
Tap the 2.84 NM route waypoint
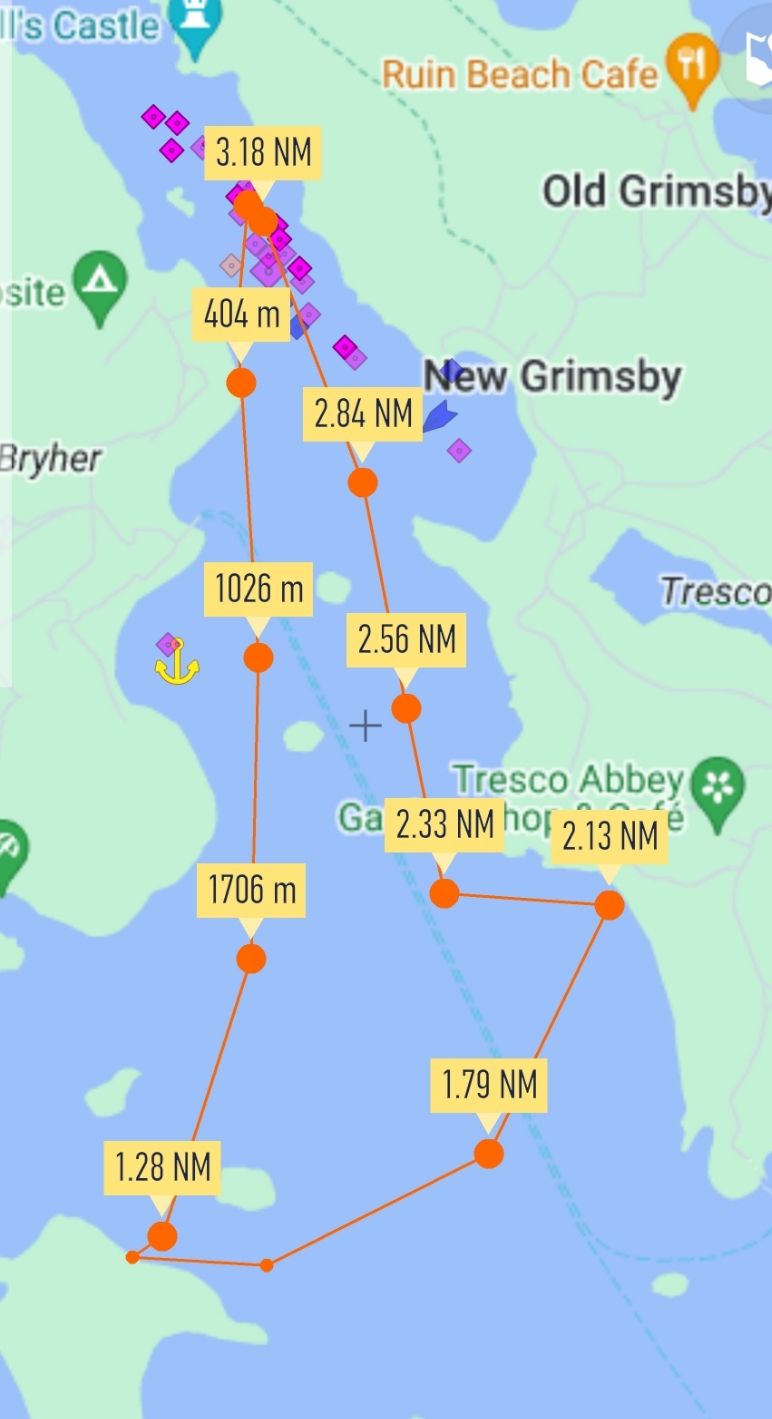point(362,482)
